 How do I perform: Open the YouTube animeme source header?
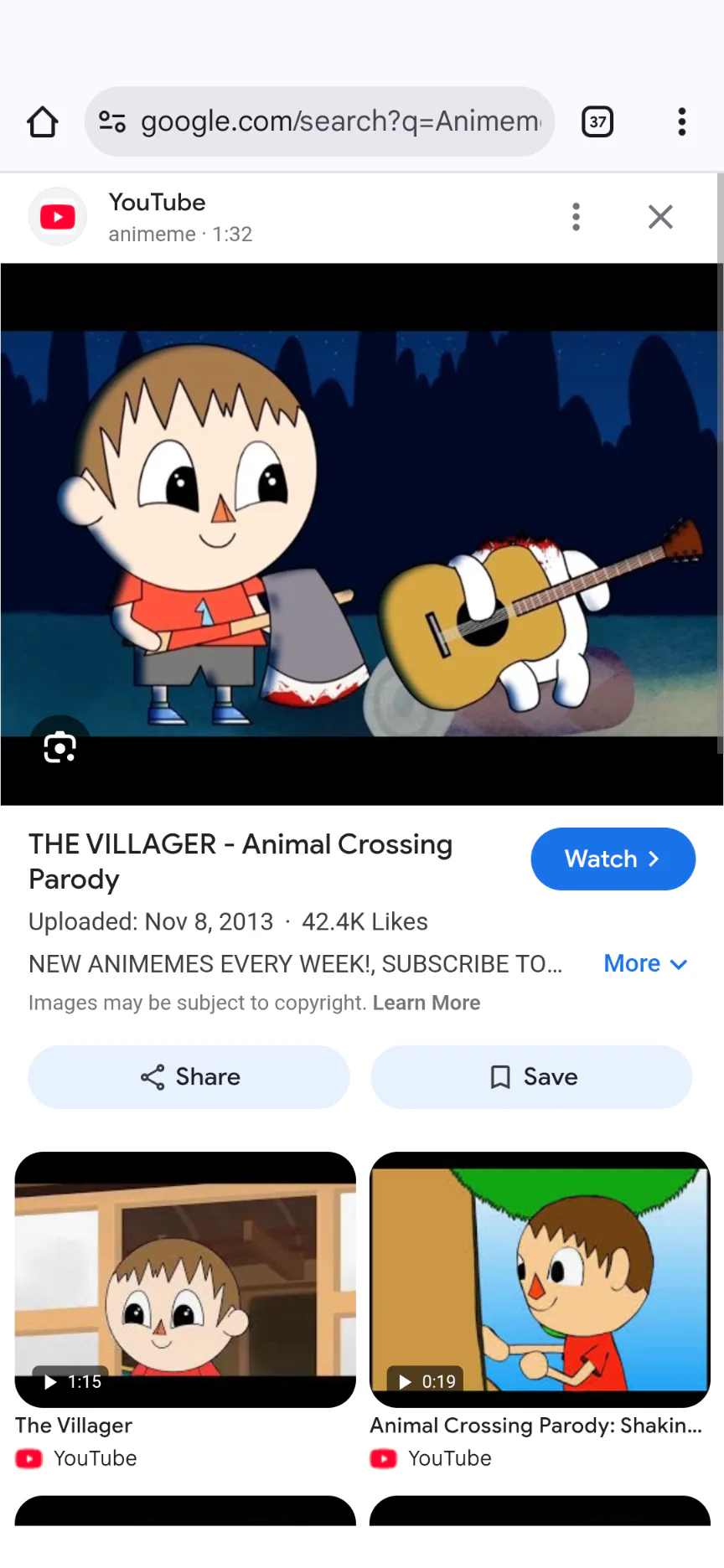point(180,217)
